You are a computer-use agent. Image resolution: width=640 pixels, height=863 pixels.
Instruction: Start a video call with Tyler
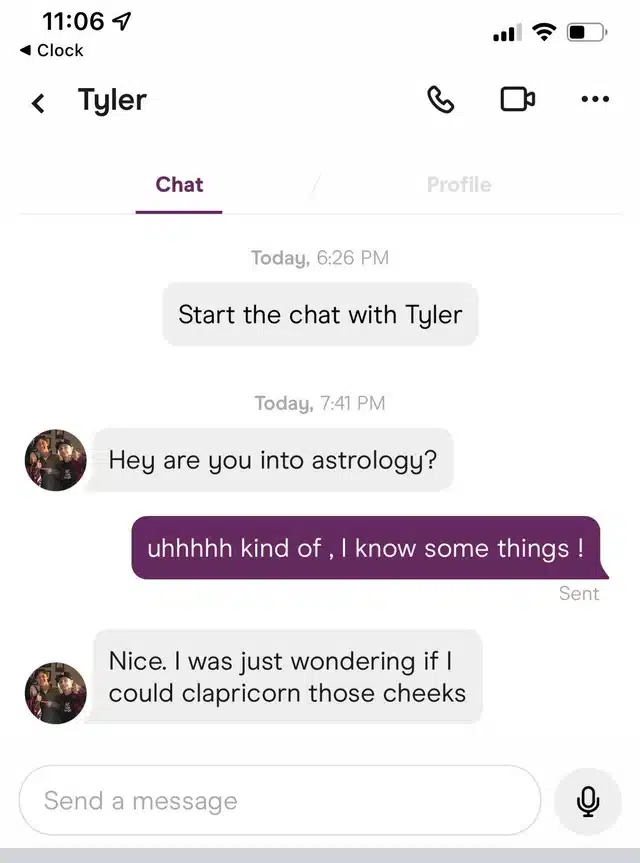517,99
